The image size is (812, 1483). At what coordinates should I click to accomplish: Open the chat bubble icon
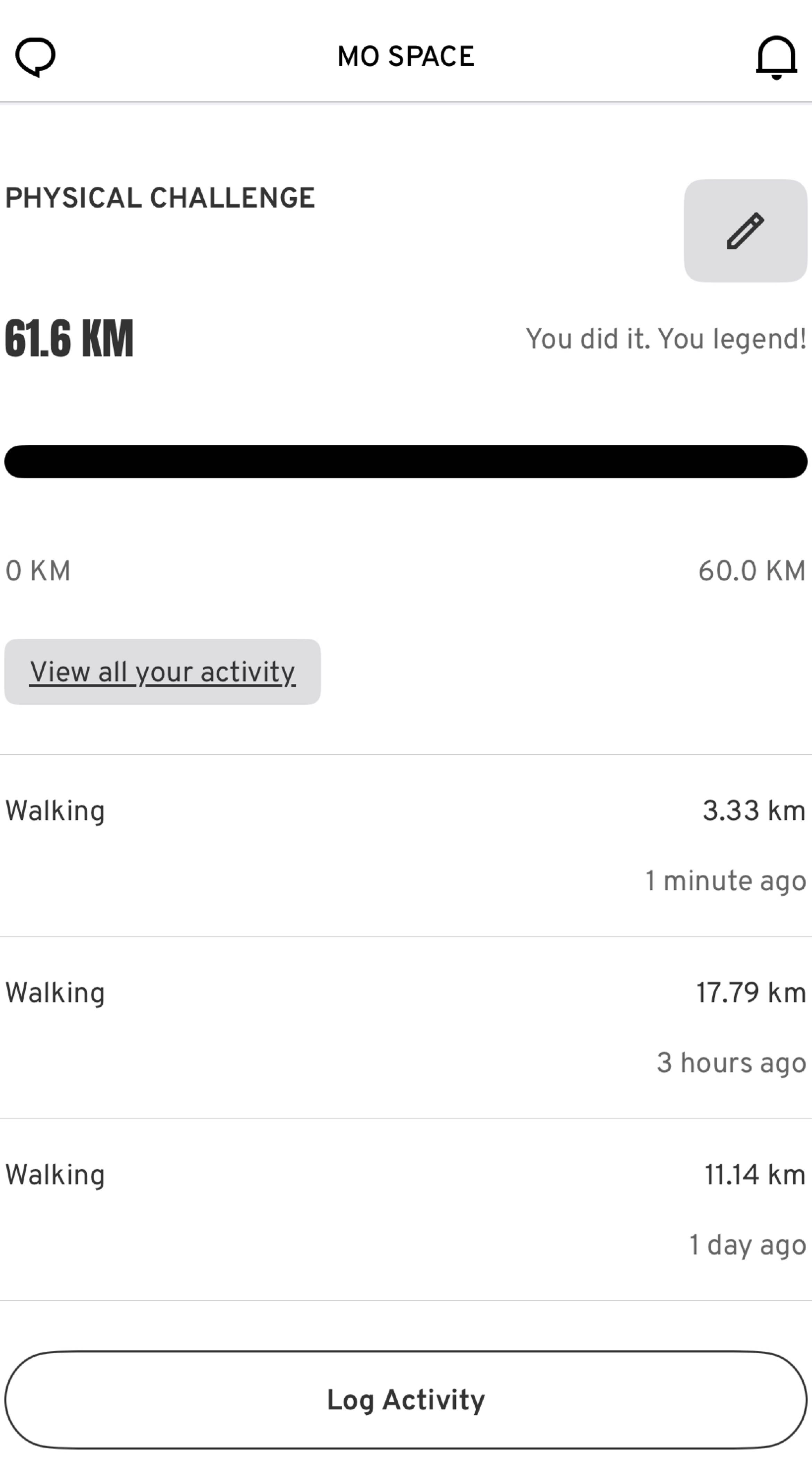point(35,57)
